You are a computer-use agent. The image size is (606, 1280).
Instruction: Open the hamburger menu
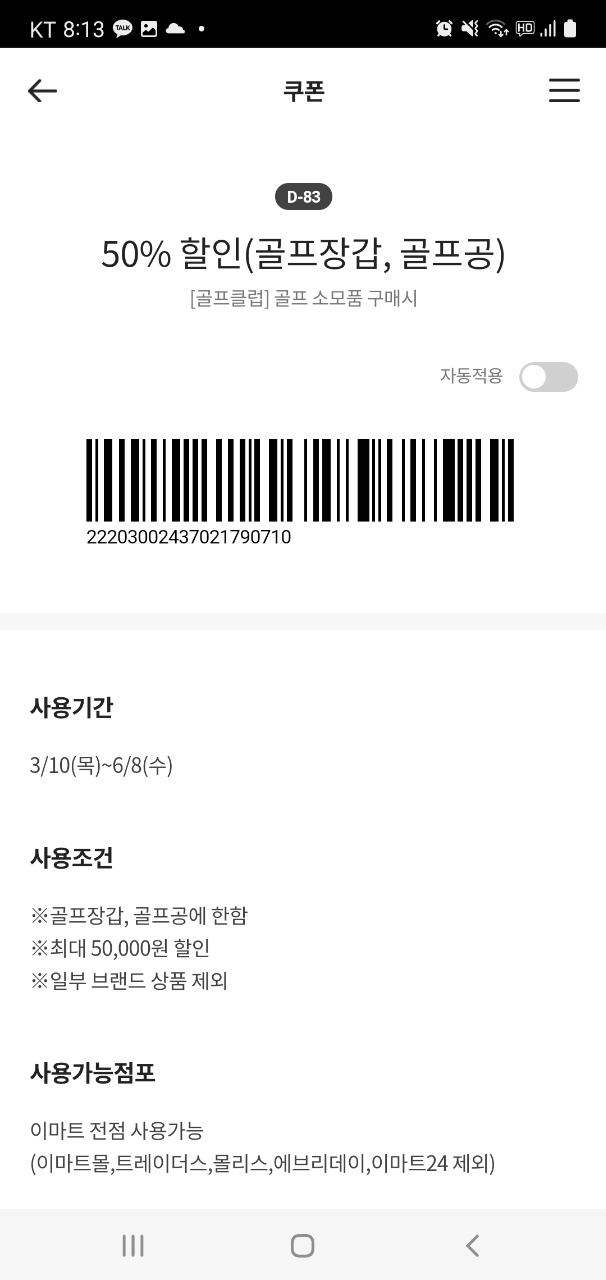[564, 91]
